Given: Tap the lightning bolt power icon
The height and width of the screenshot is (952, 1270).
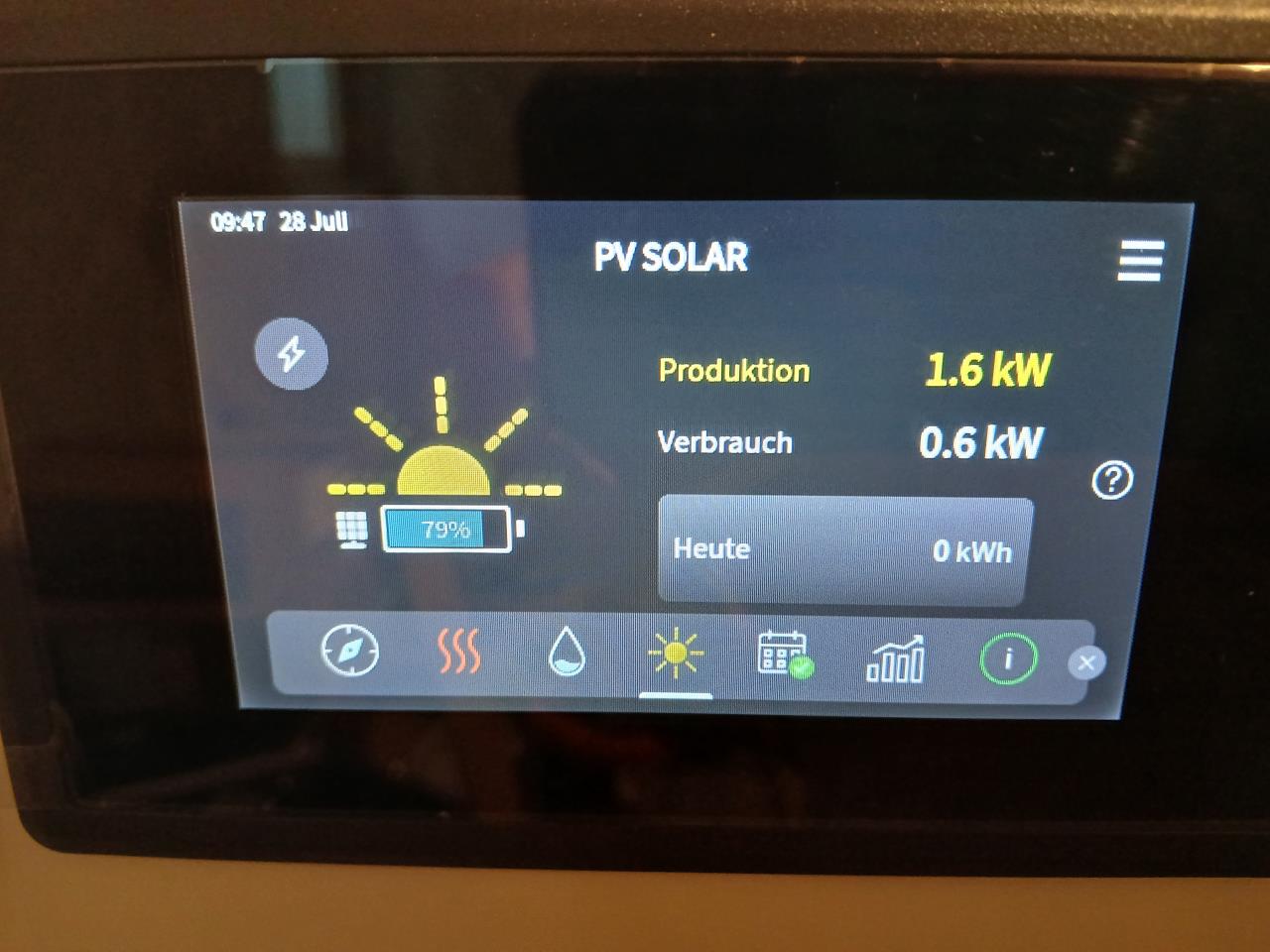Looking at the screenshot, I should pos(291,354).
